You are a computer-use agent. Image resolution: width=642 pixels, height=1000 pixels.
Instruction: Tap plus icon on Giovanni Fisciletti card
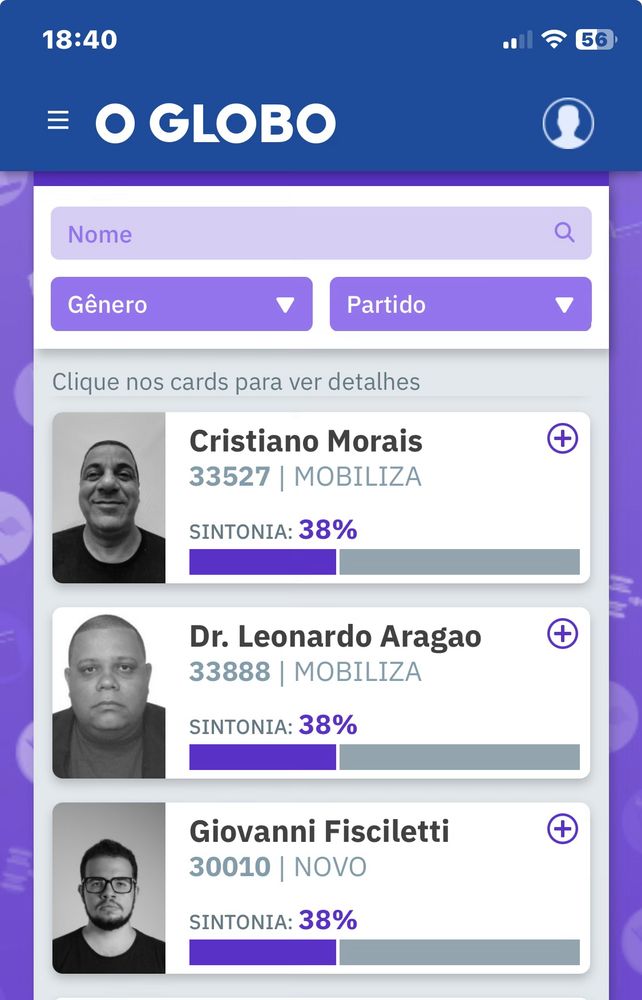click(562, 828)
